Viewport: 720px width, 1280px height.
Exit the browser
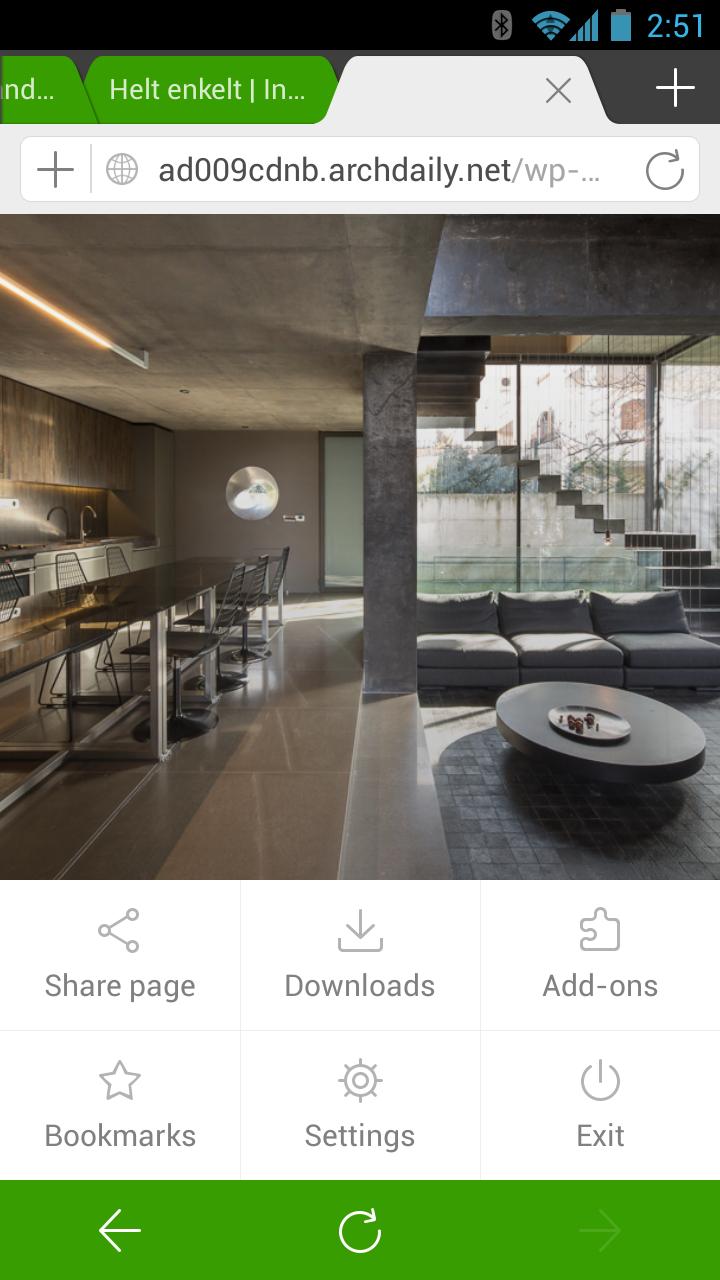[x=600, y=1105]
